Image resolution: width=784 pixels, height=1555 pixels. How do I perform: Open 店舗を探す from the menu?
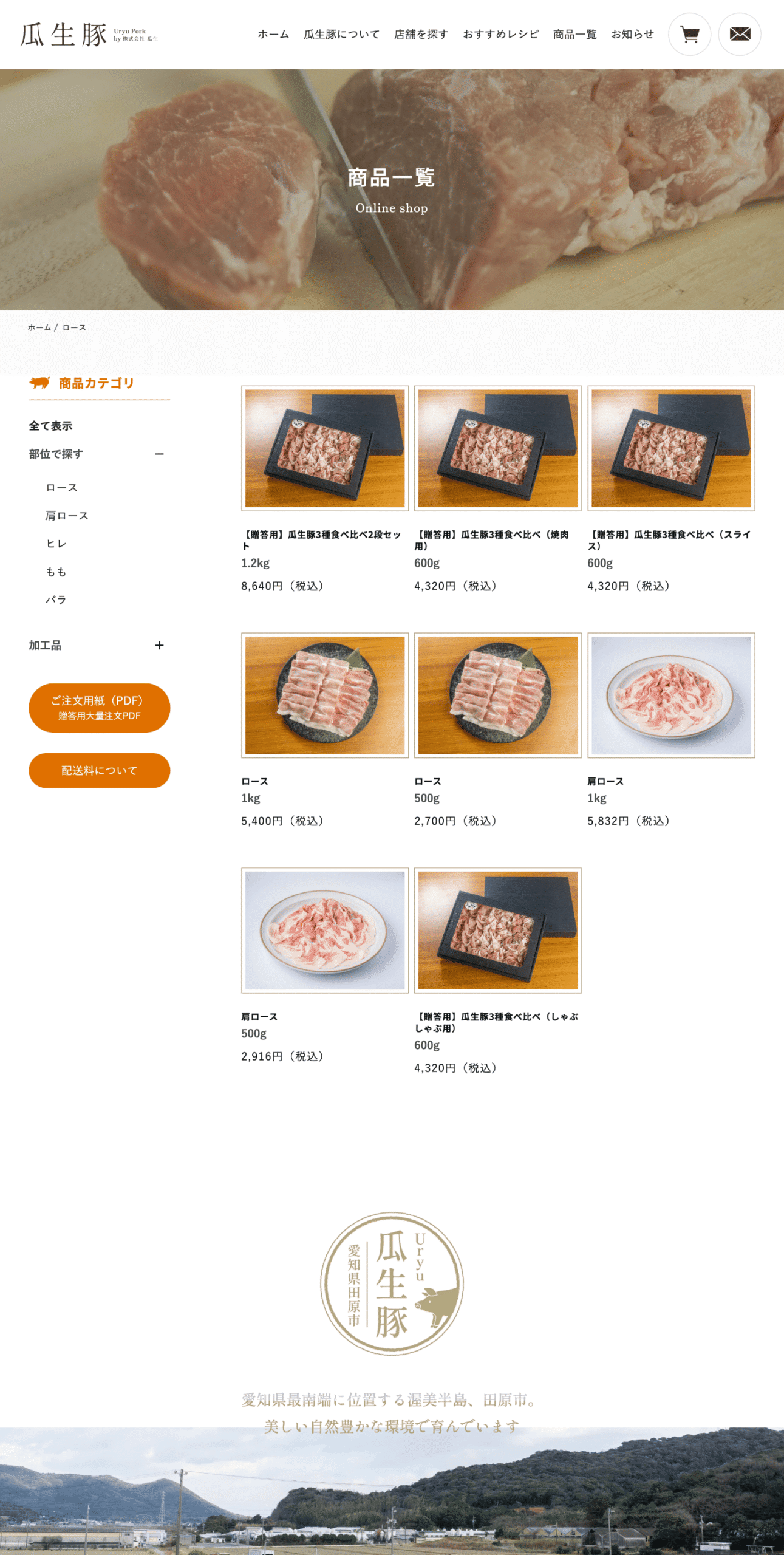pyautogui.click(x=421, y=35)
